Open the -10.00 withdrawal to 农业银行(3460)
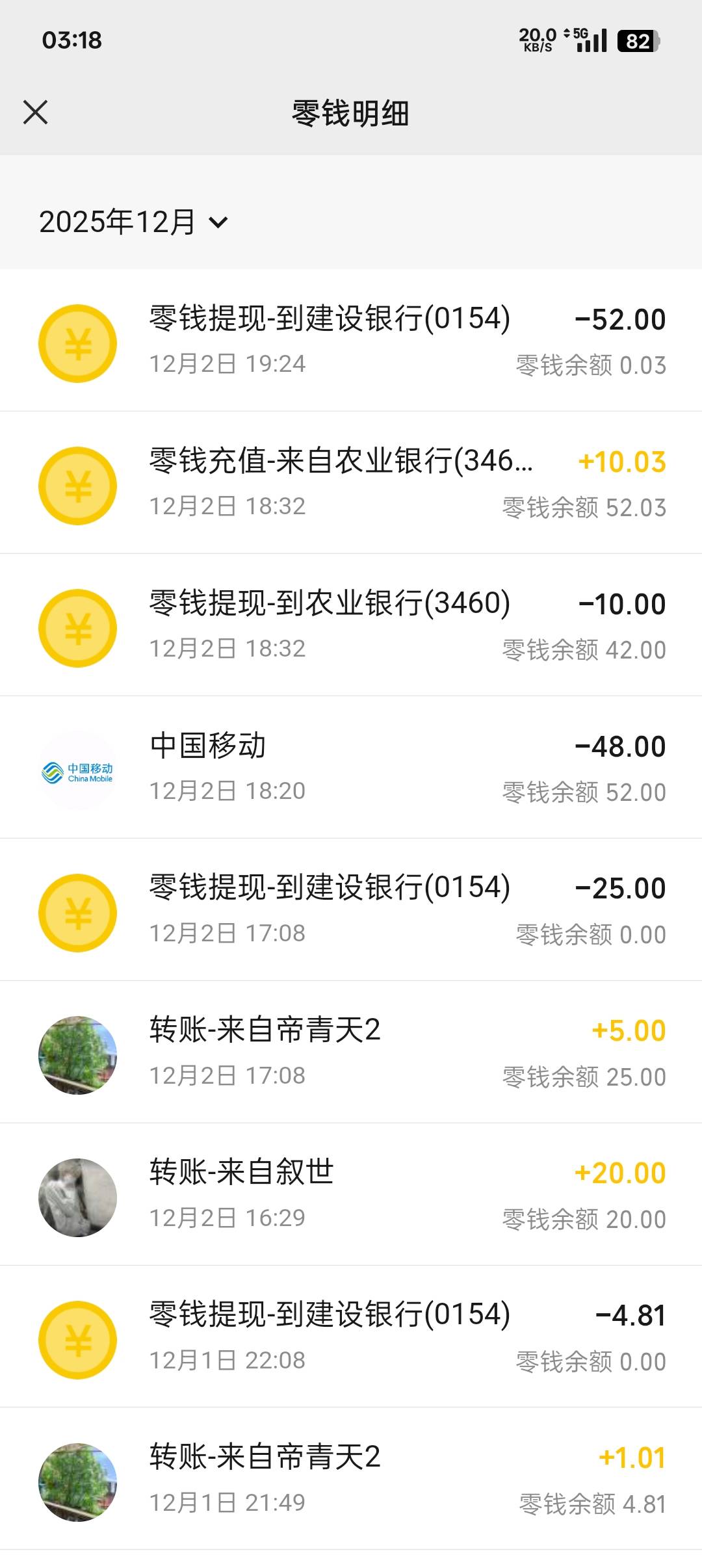This screenshot has width=702, height=1568. pos(351,625)
